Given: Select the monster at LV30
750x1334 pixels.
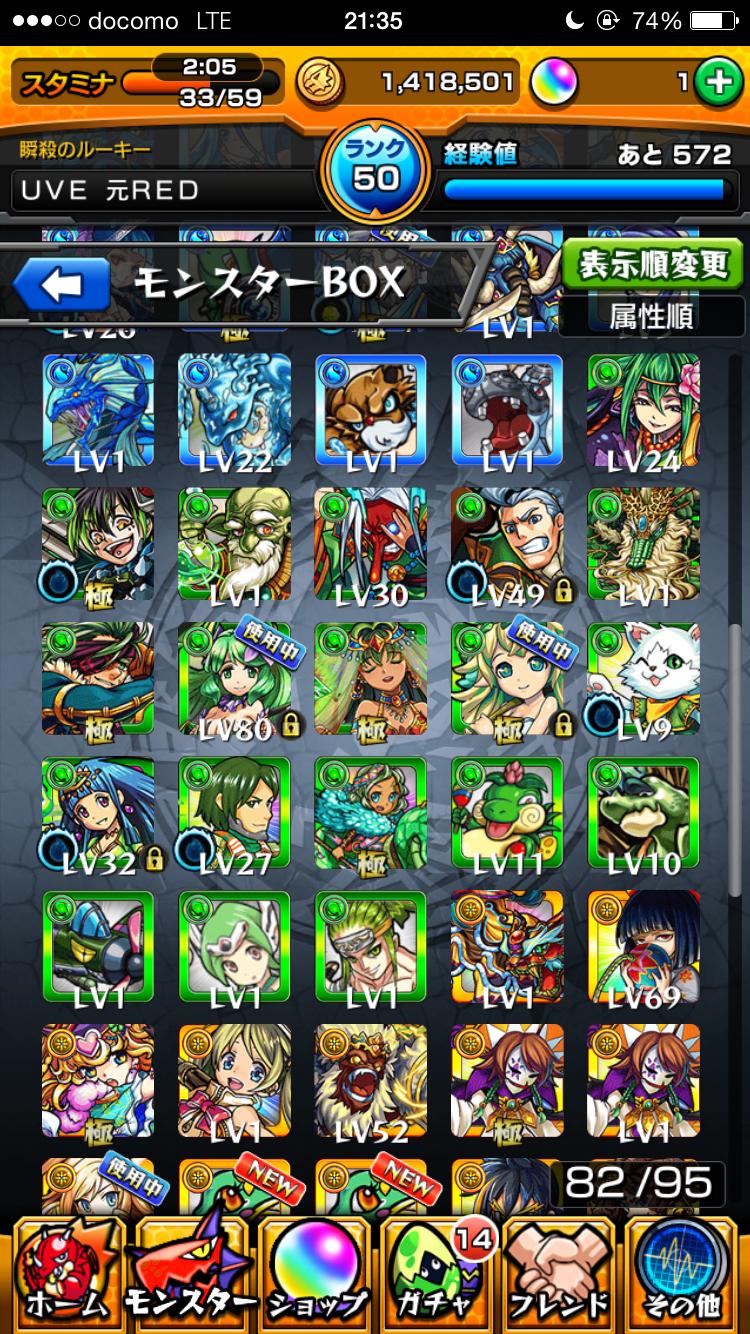Looking at the screenshot, I should click(x=371, y=545).
